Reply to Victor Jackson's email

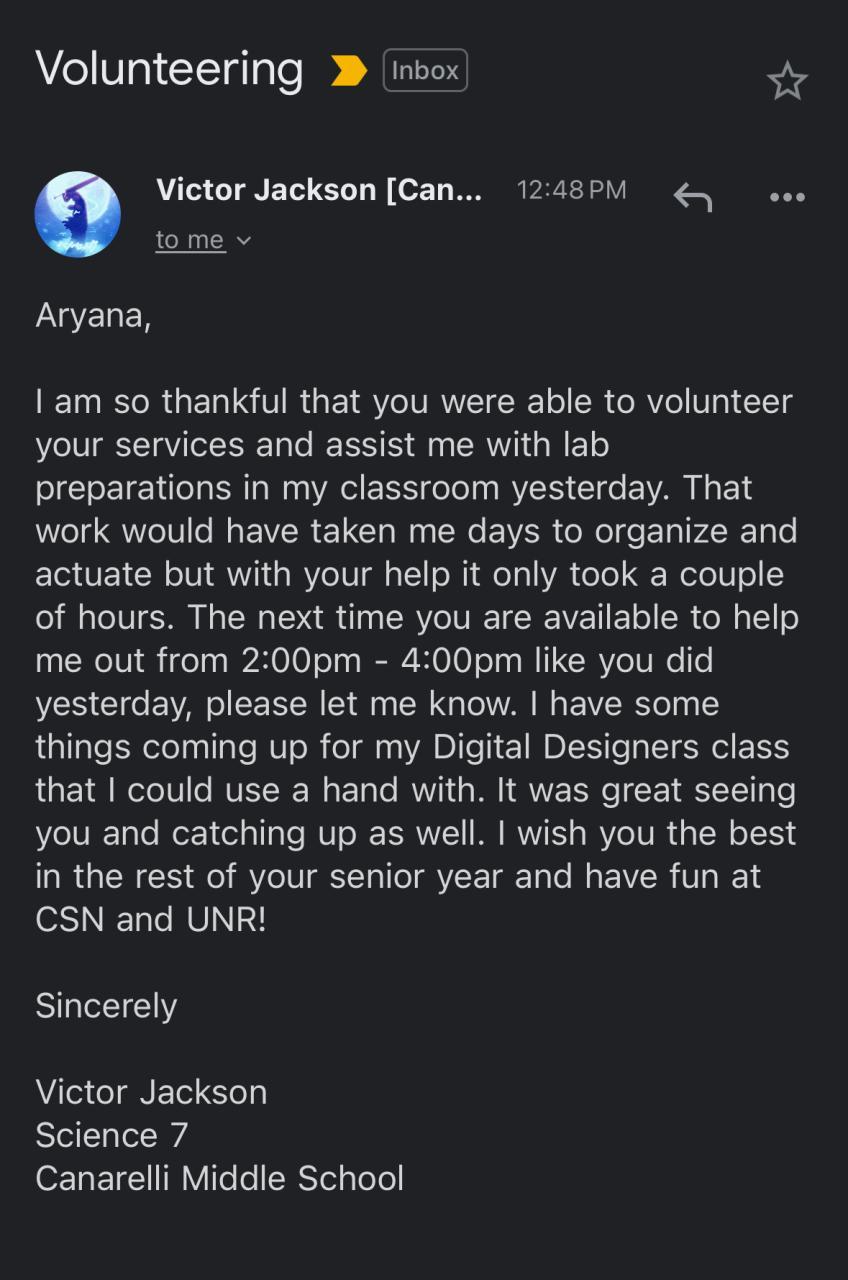[692, 197]
